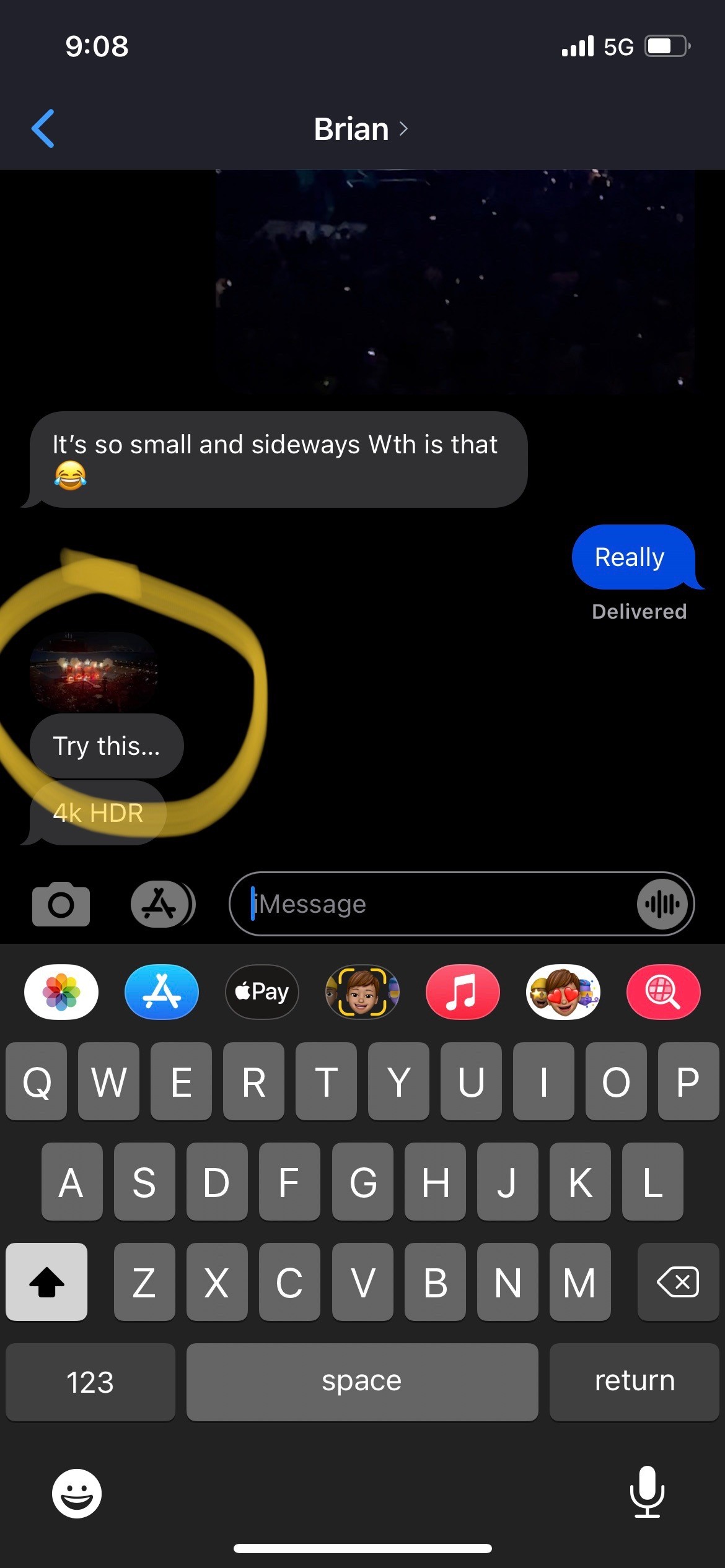This screenshot has width=725, height=1568.
Task: Open the Photos app in app strip
Action: tap(61, 991)
